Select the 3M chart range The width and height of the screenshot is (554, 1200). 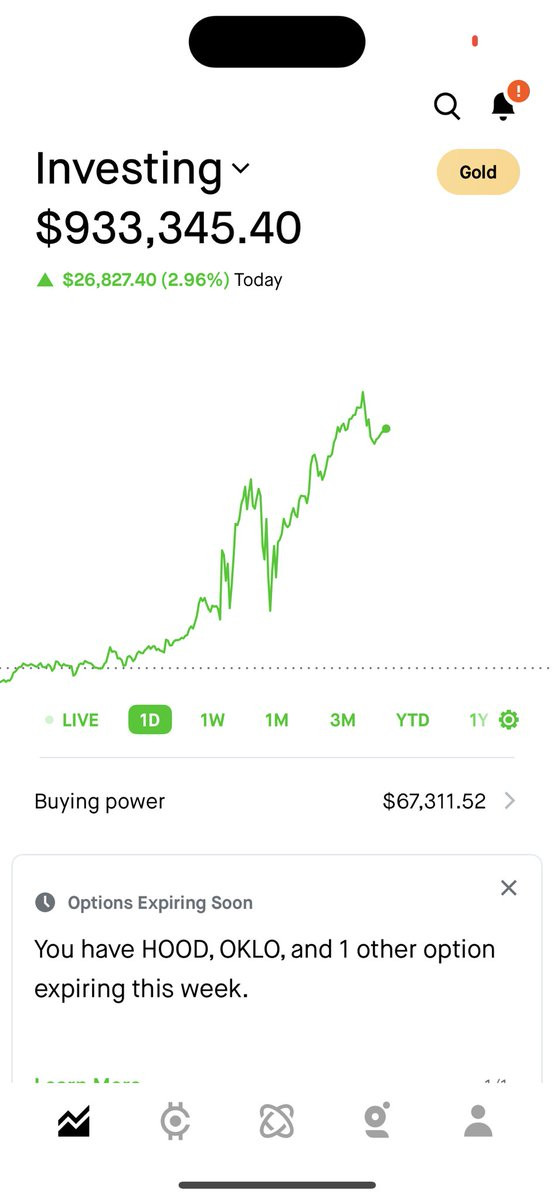(343, 720)
